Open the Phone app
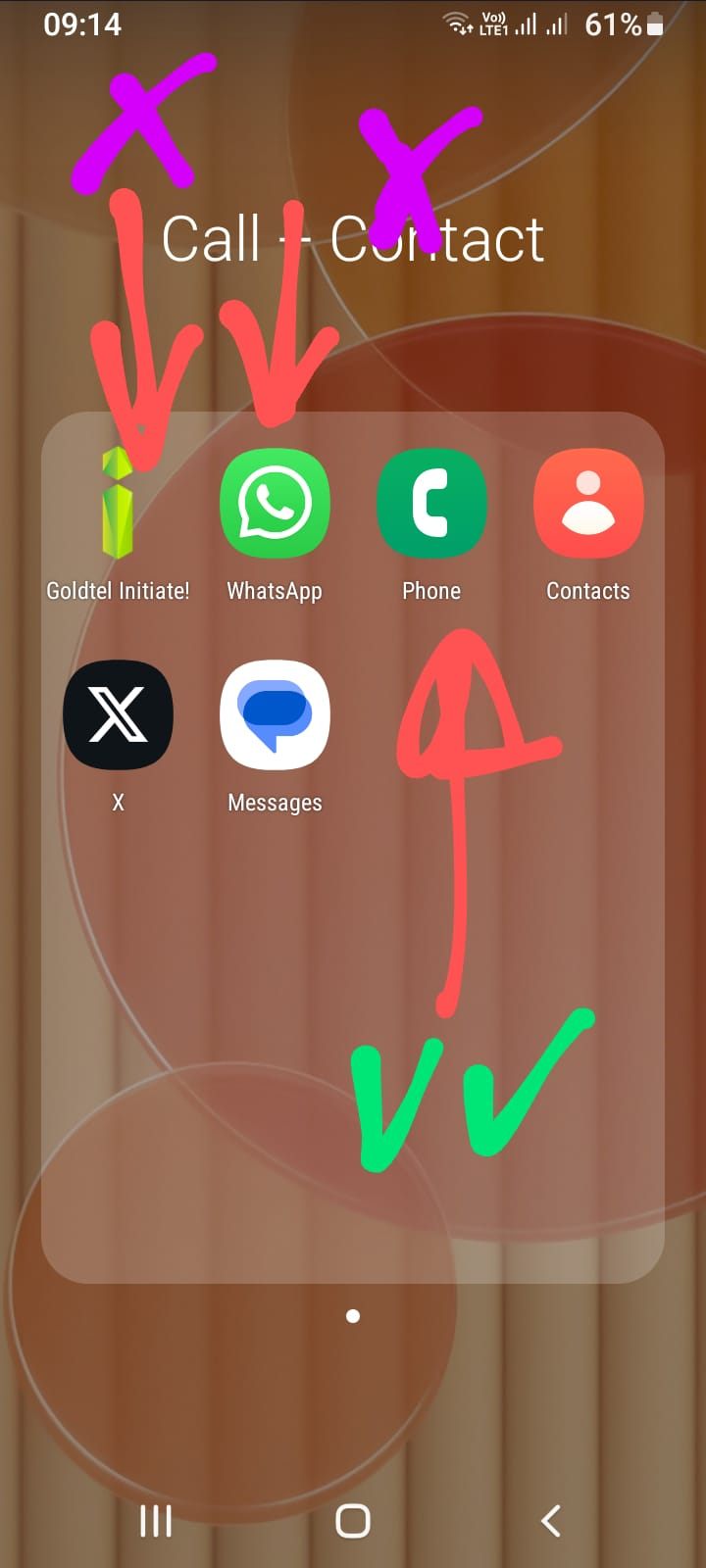706x1568 pixels. click(x=431, y=504)
